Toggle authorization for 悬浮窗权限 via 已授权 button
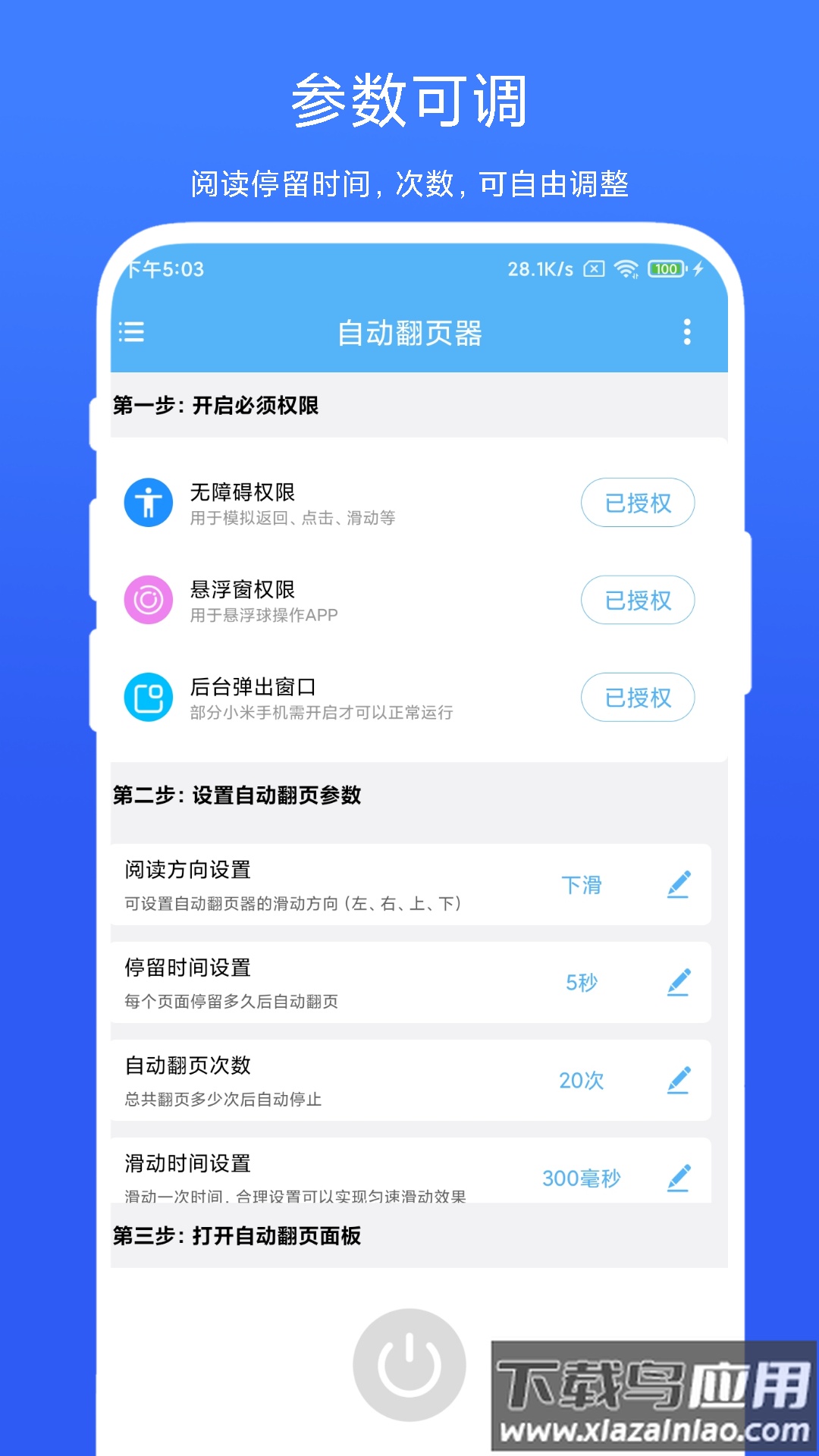Viewport: 819px width, 1456px height. [638, 599]
